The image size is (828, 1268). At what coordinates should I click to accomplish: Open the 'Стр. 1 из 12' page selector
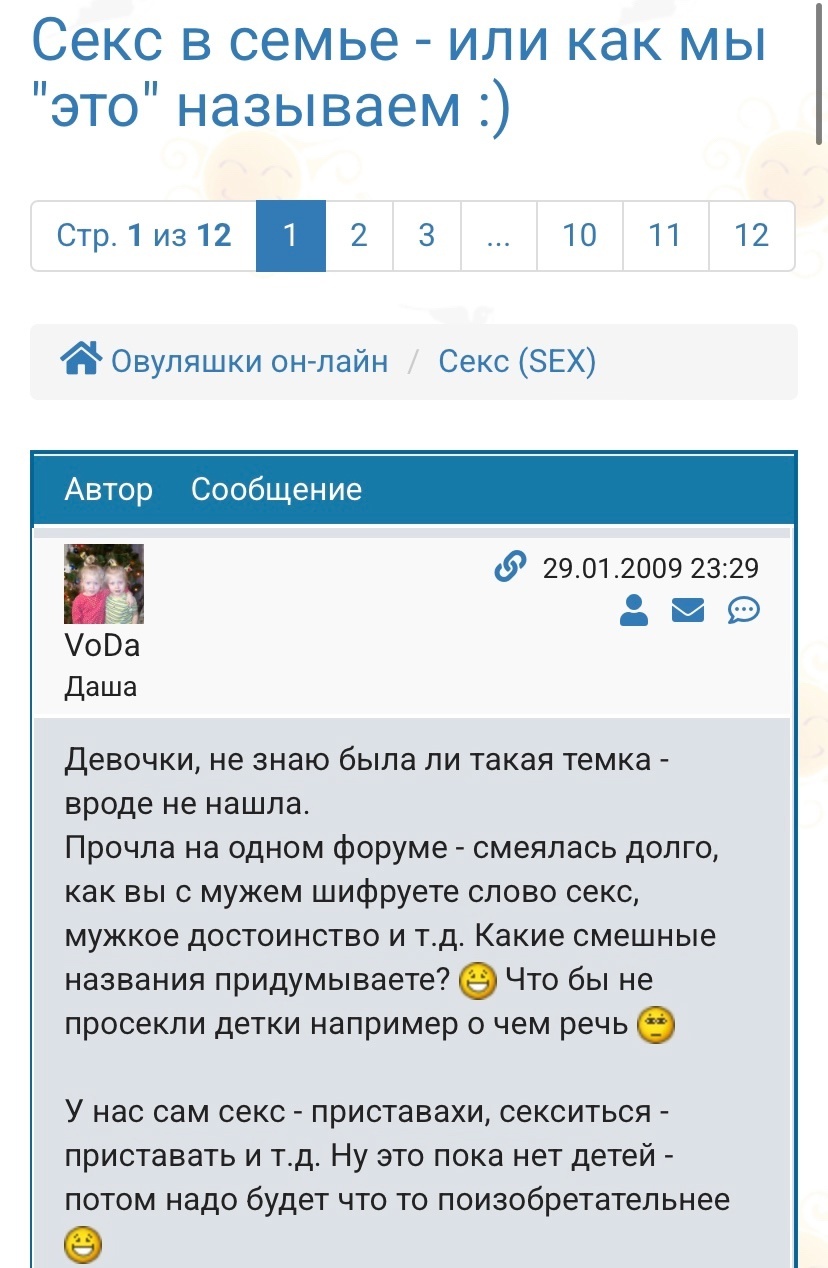pos(144,236)
